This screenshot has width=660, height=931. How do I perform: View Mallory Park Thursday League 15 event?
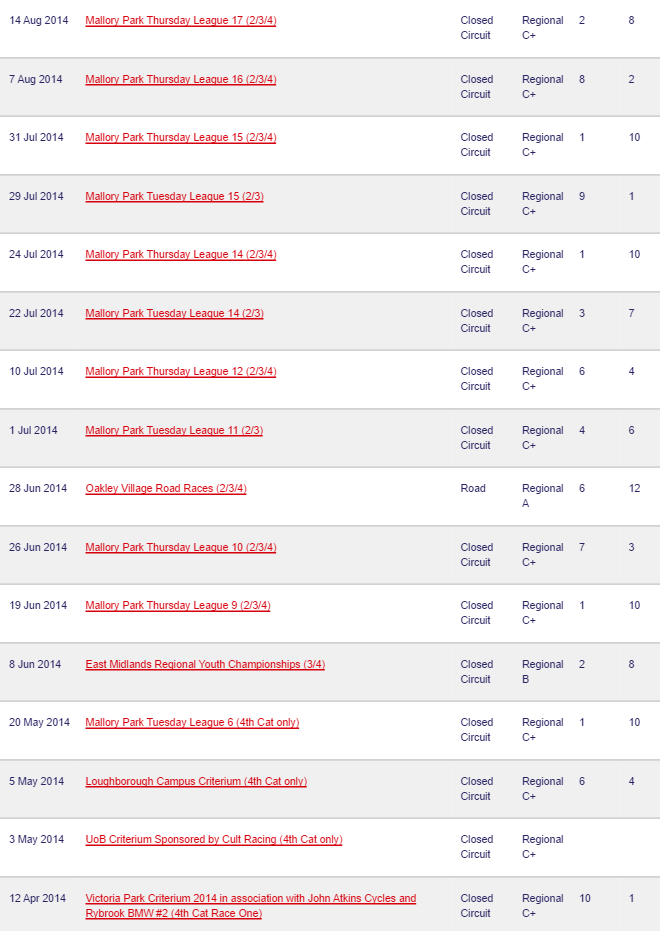coord(180,137)
